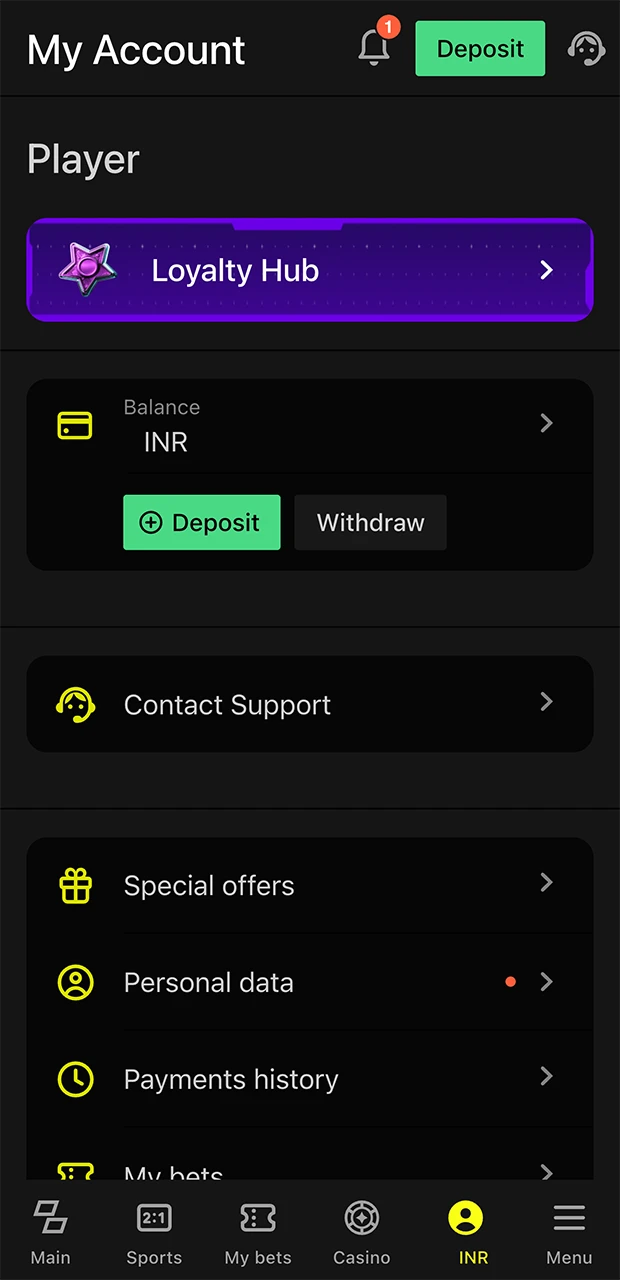Image resolution: width=620 pixels, height=1280 pixels.
Task: Open the notifications bell
Action: [374, 48]
